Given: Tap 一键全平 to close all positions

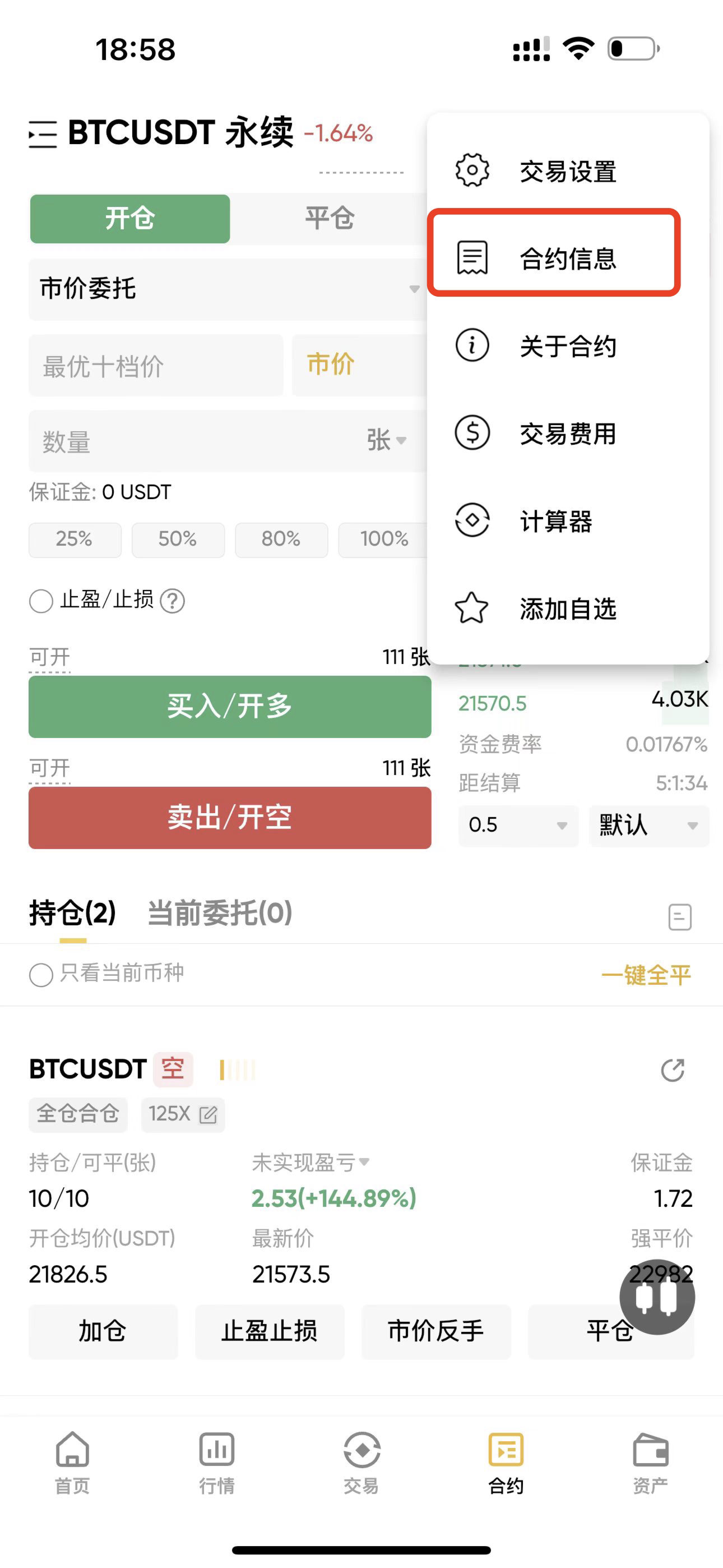Looking at the screenshot, I should [x=646, y=975].
